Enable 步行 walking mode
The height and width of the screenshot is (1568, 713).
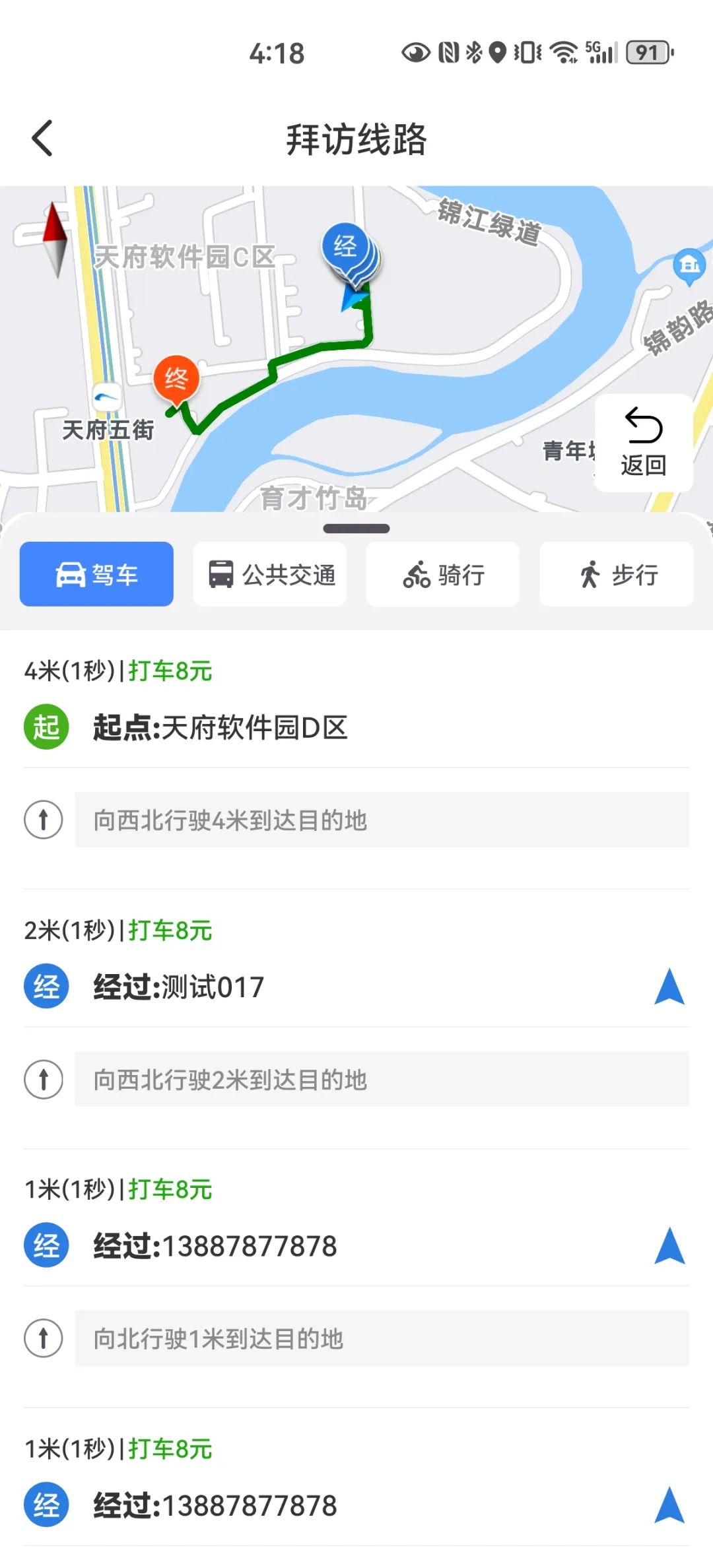(616, 574)
